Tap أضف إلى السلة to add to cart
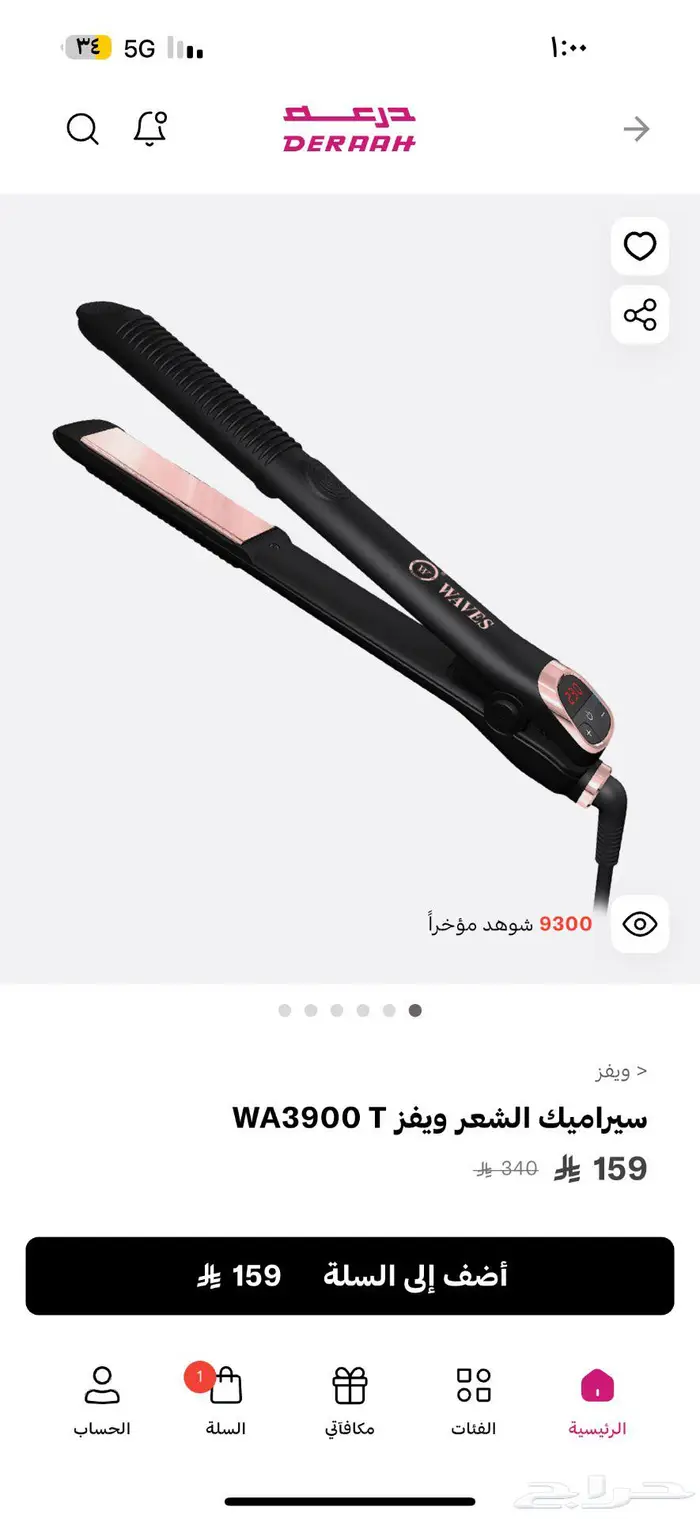This screenshot has height=1519, width=700. [x=350, y=1276]
